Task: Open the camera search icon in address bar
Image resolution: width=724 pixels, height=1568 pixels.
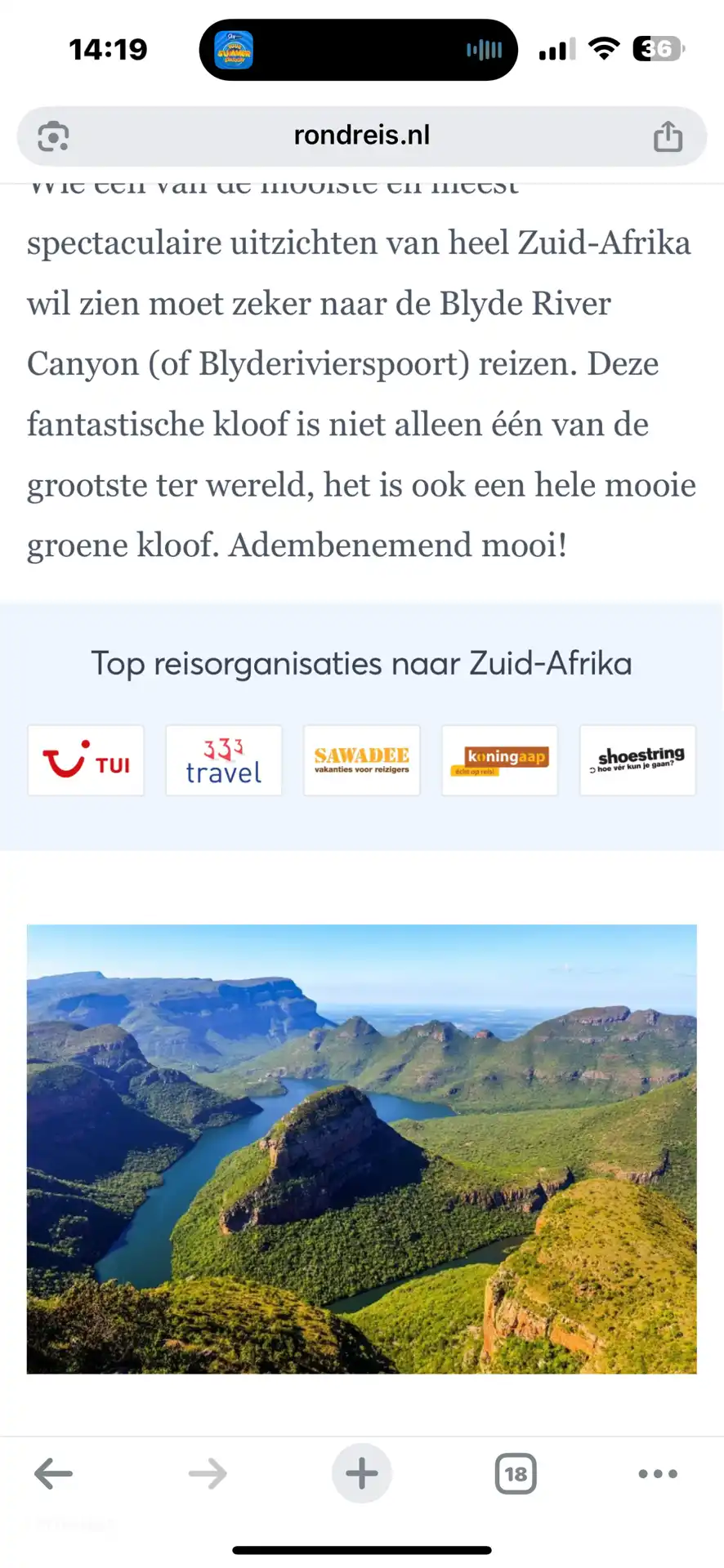Action: [54, 136]
